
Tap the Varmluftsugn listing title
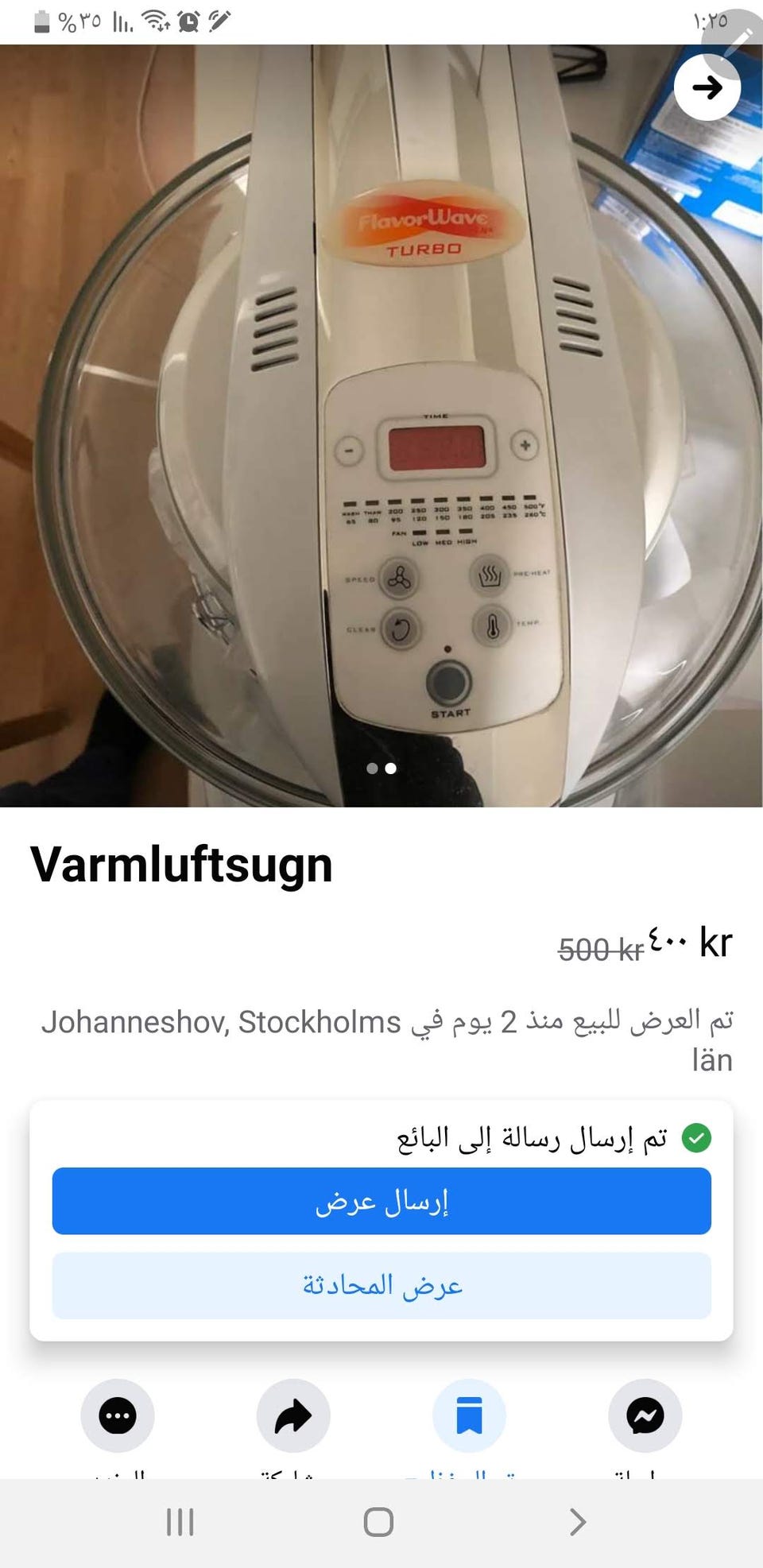(180, 865)
